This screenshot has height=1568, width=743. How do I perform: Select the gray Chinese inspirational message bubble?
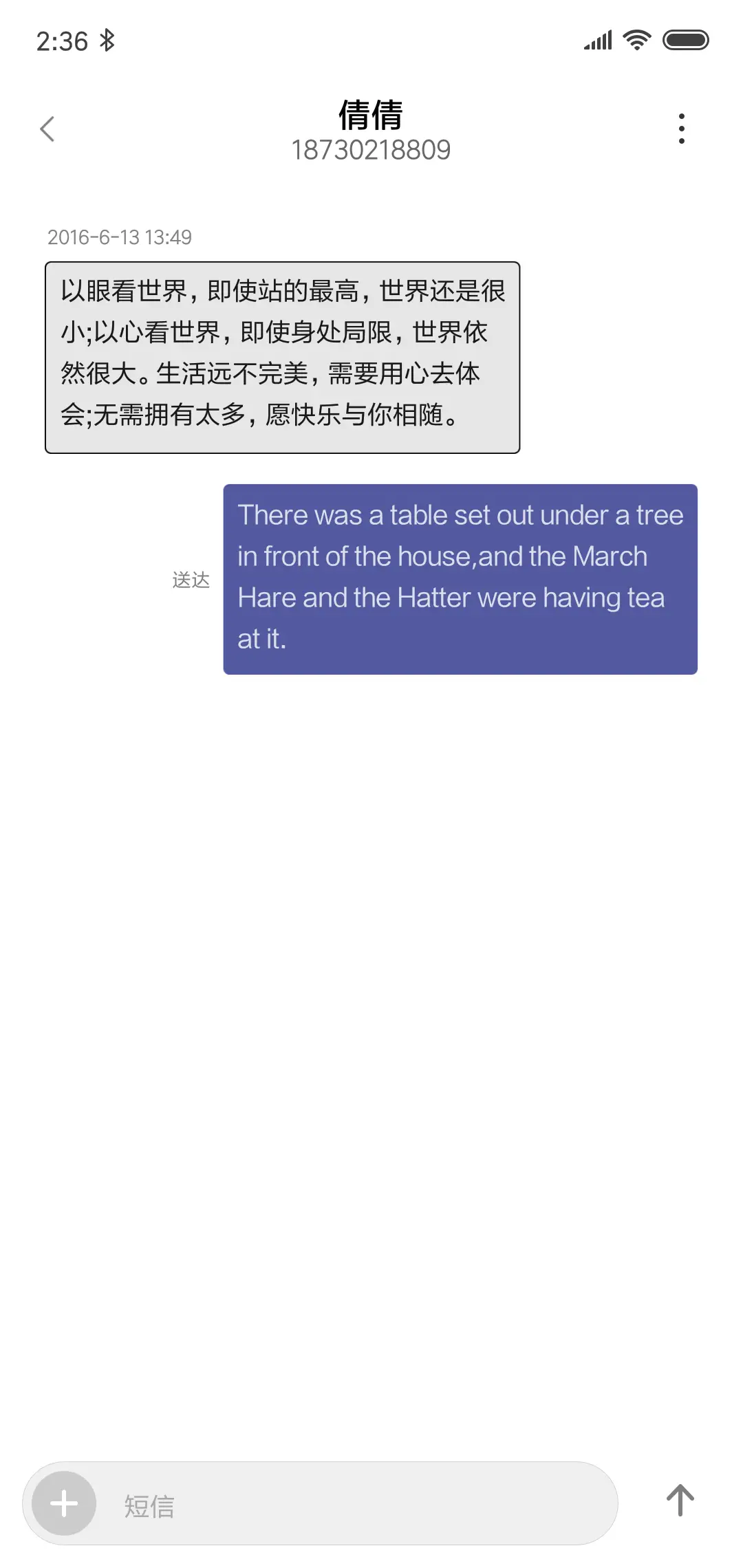pyautogui.click(x=283, y=356)
